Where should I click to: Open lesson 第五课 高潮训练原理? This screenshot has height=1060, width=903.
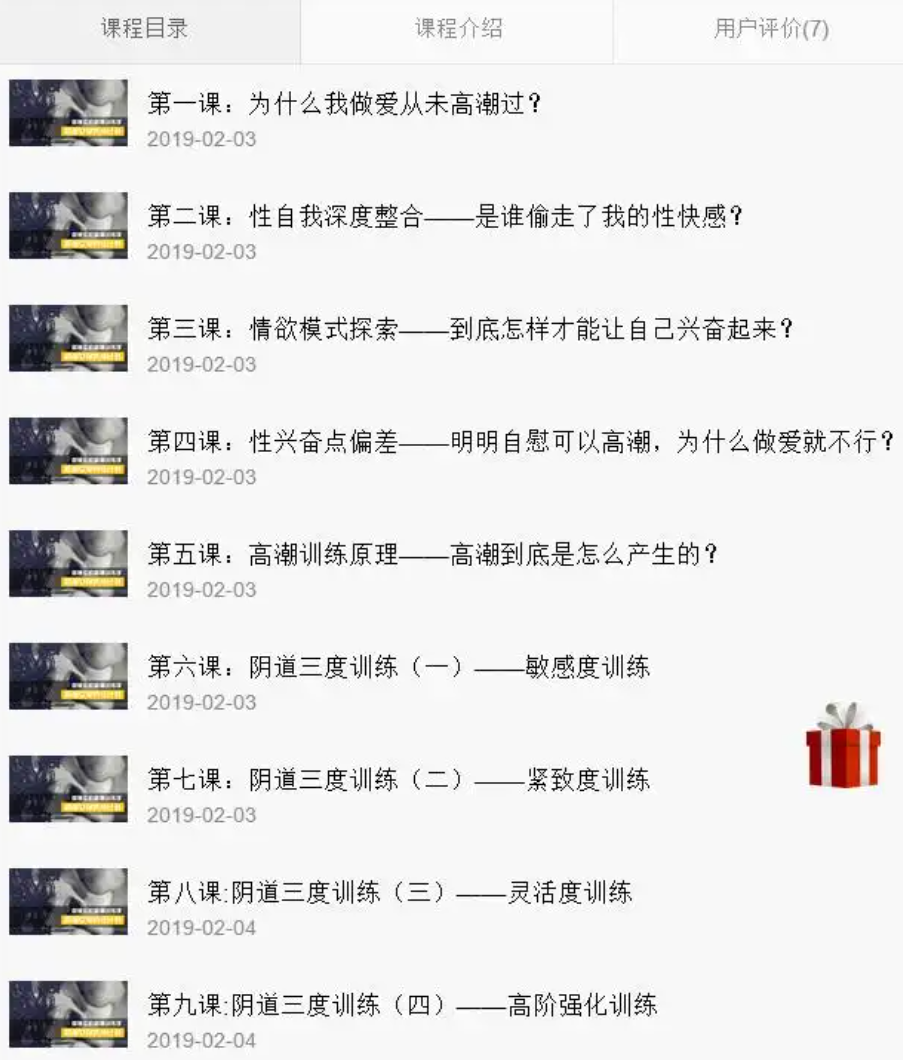pos(432,555)
